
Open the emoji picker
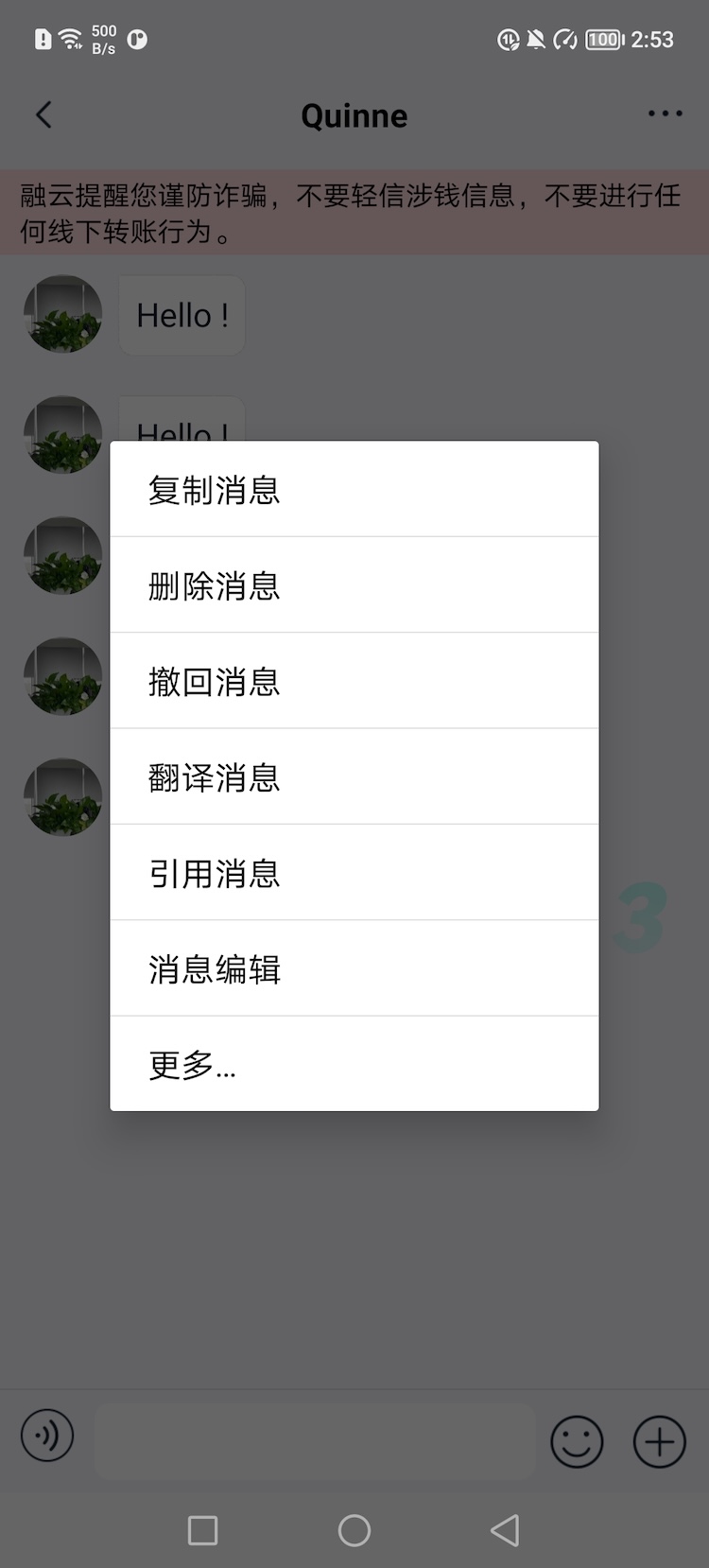[577, 1441]
